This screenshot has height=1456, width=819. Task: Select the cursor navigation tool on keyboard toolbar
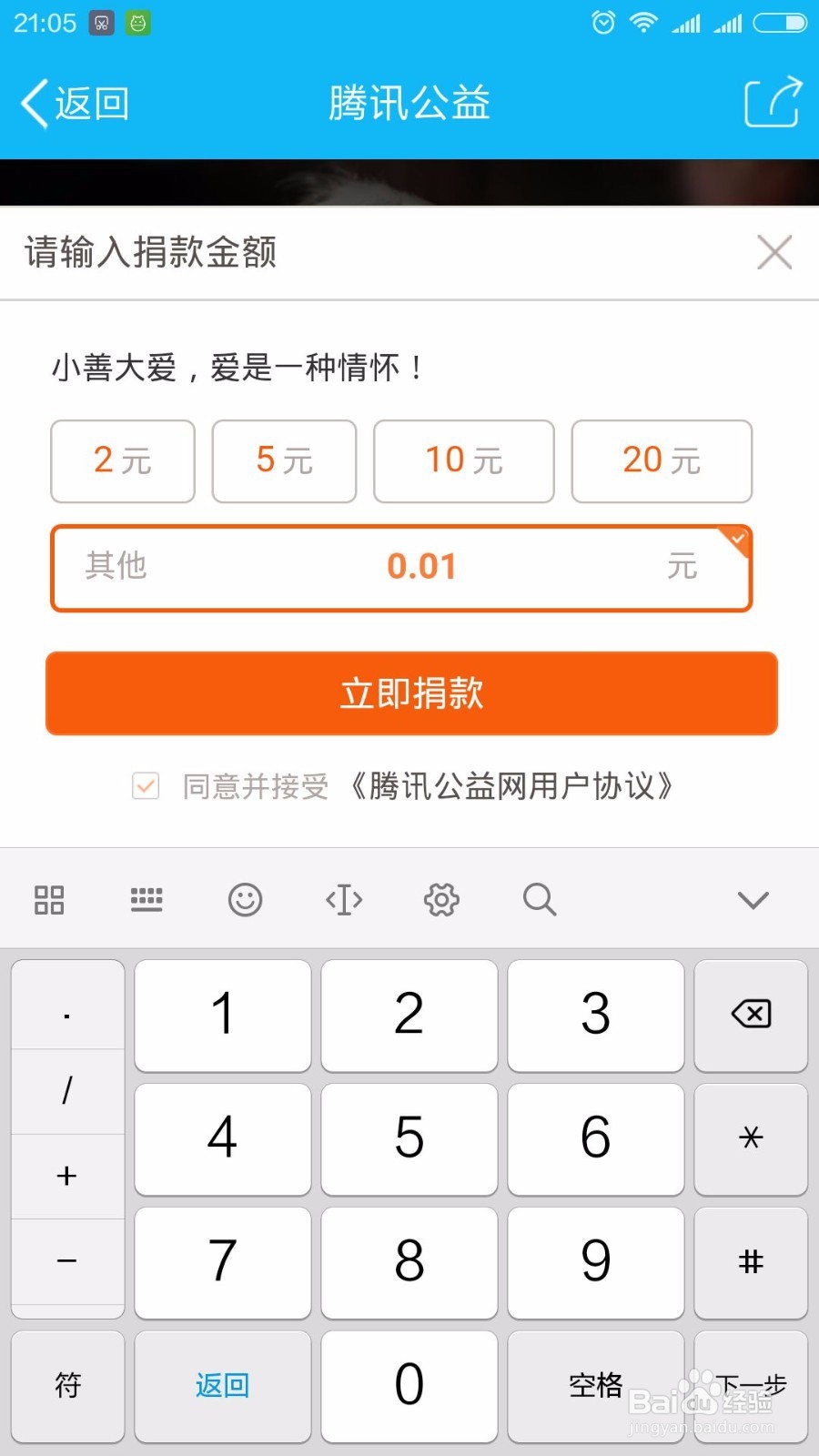coord(343,900)
